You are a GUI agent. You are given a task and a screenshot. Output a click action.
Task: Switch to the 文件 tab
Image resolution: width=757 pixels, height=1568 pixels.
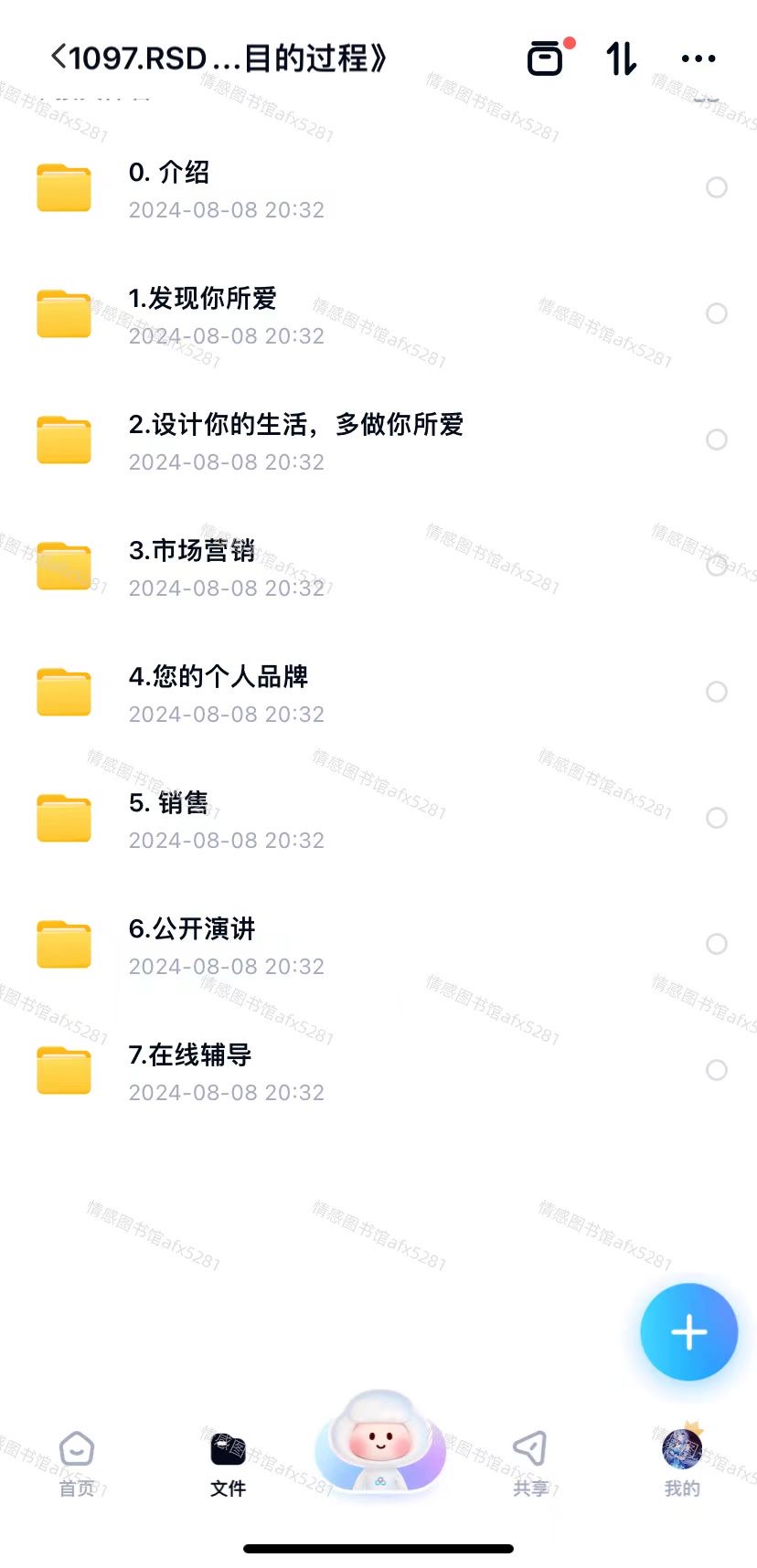[228, 1463]
